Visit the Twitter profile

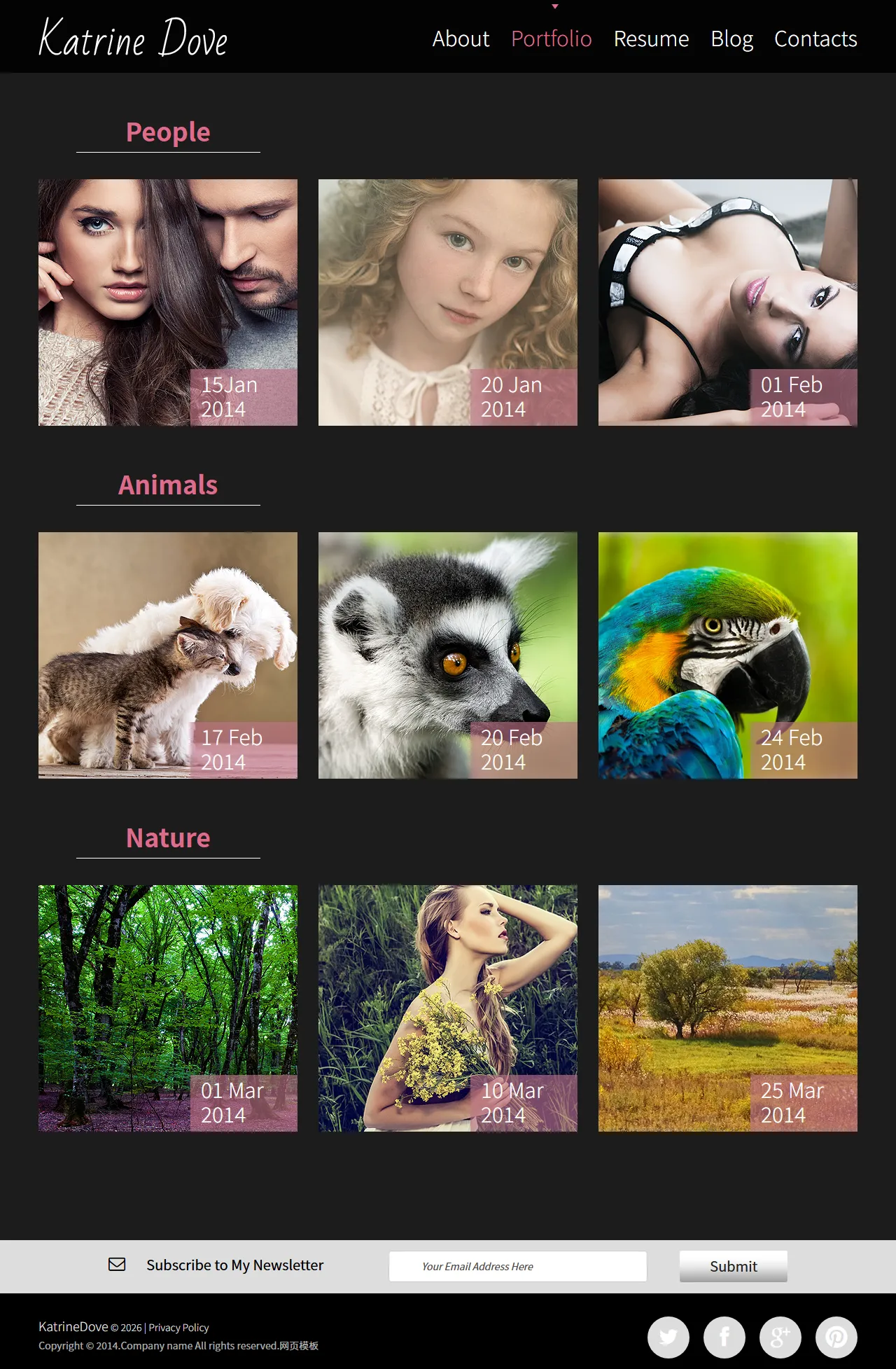click(x=668, y=1337)
